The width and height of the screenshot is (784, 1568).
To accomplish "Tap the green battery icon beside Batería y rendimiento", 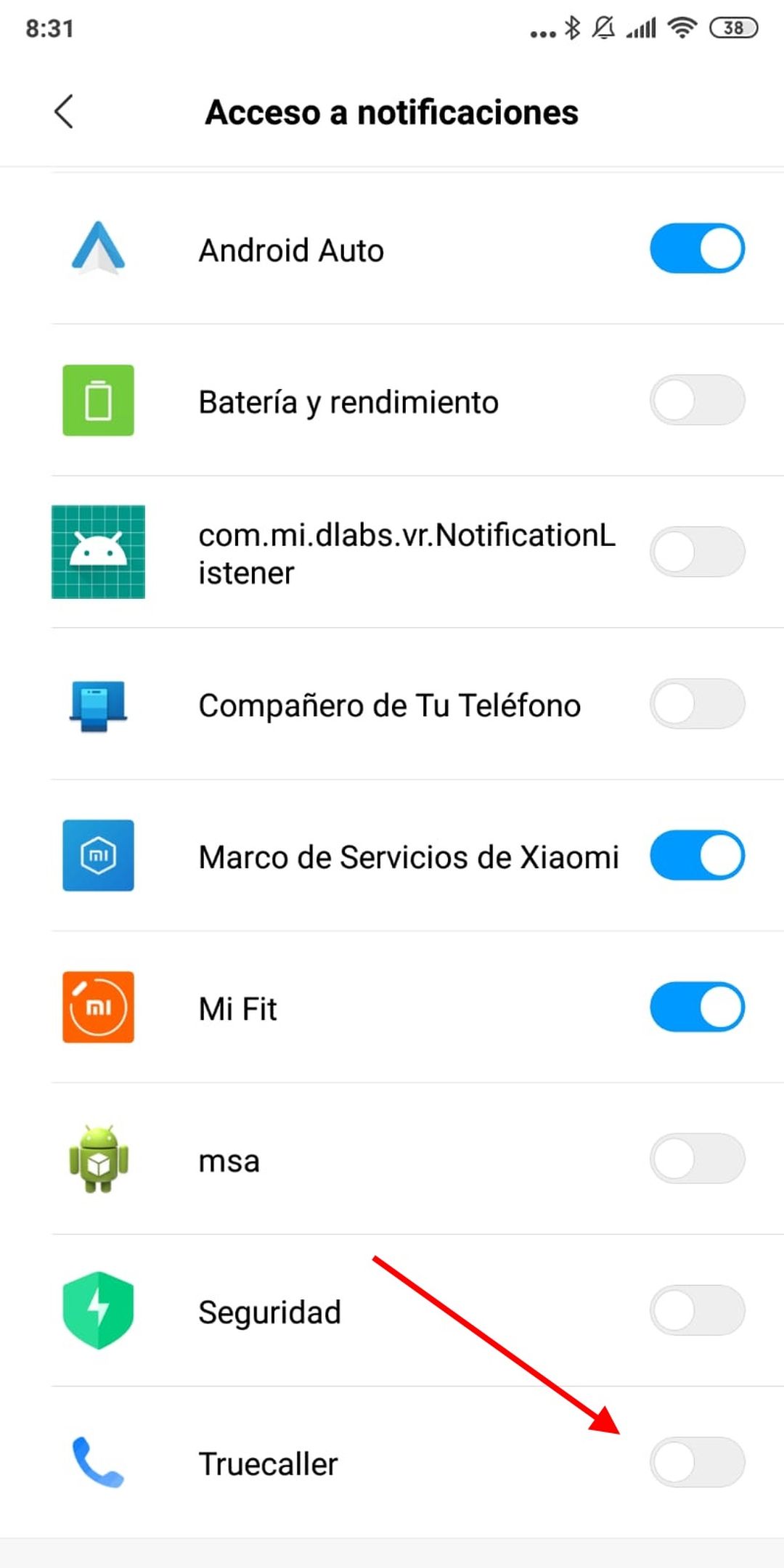I will tap(98, 401).
